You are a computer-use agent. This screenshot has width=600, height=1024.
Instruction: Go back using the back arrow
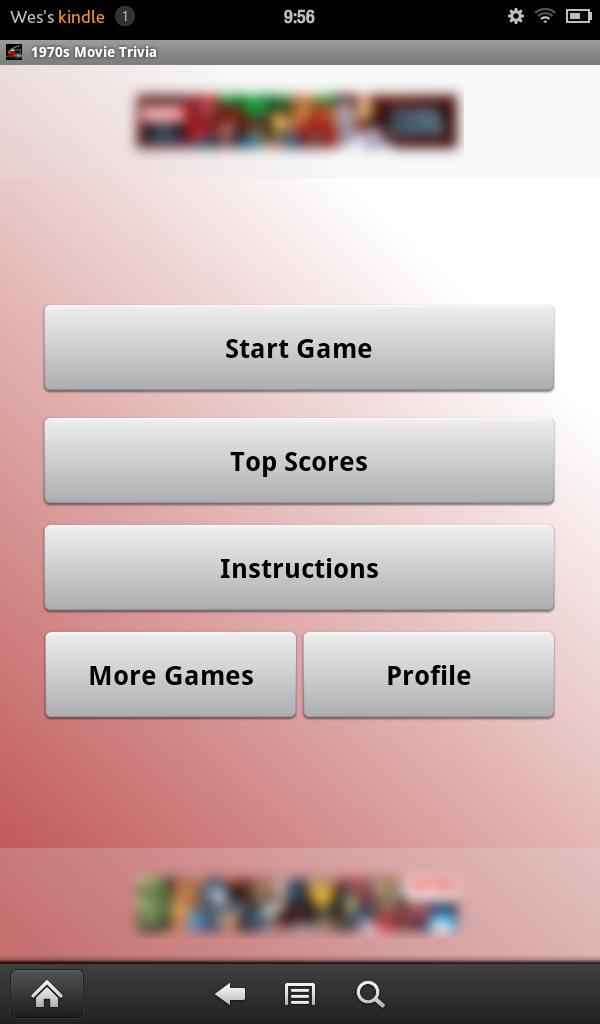[230, 993]
